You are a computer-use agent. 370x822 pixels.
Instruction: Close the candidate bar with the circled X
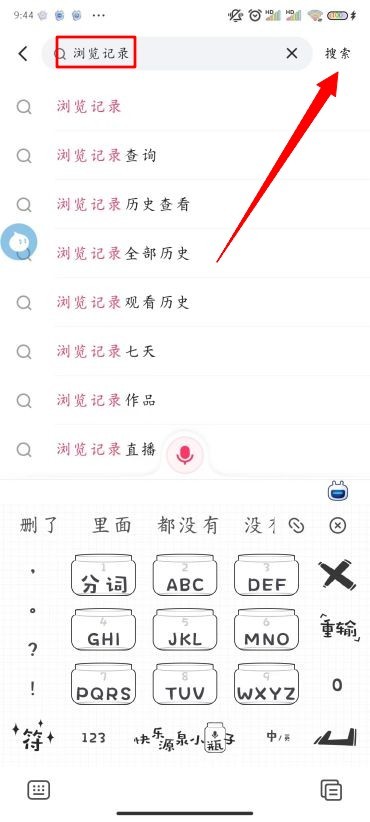(338, 525)
